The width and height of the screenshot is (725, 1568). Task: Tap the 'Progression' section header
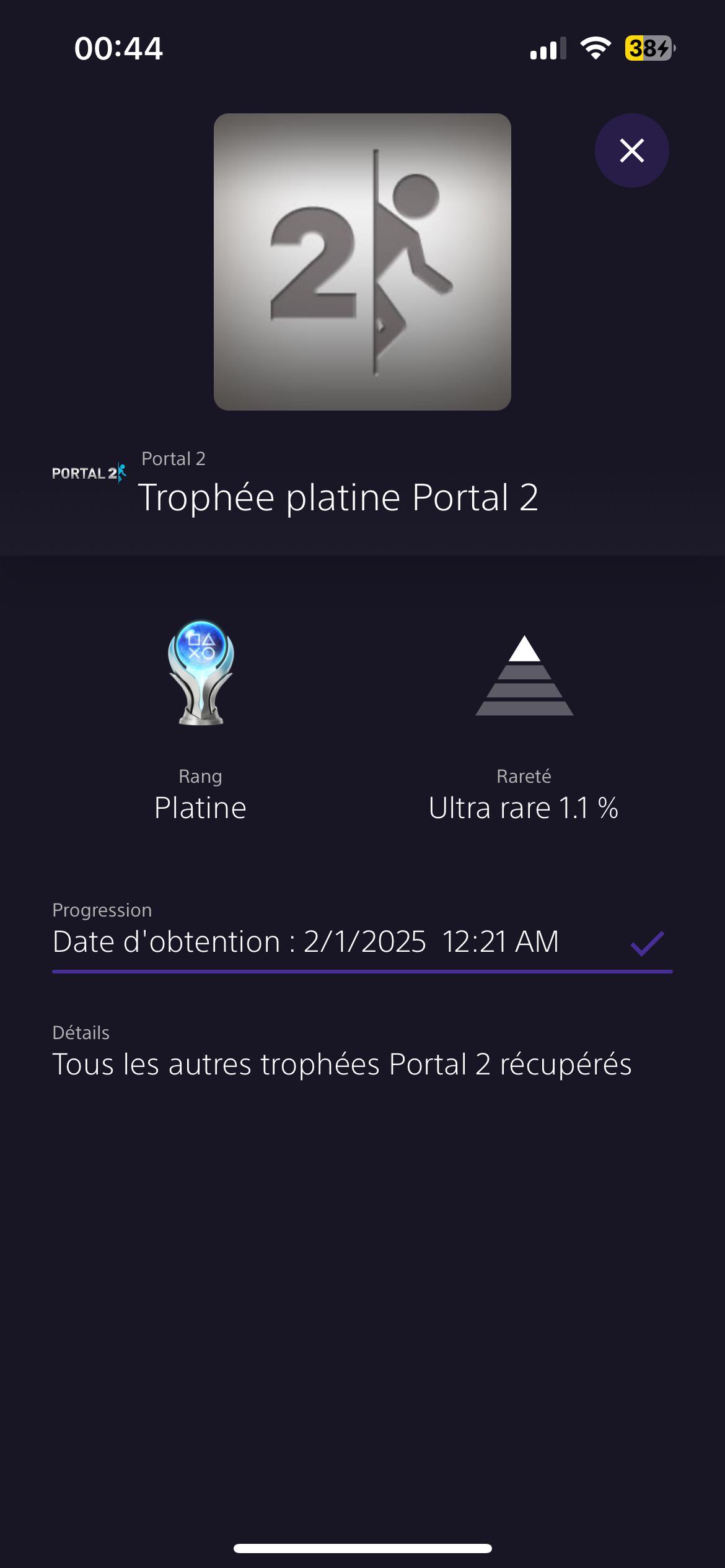[x=103, y=910]
